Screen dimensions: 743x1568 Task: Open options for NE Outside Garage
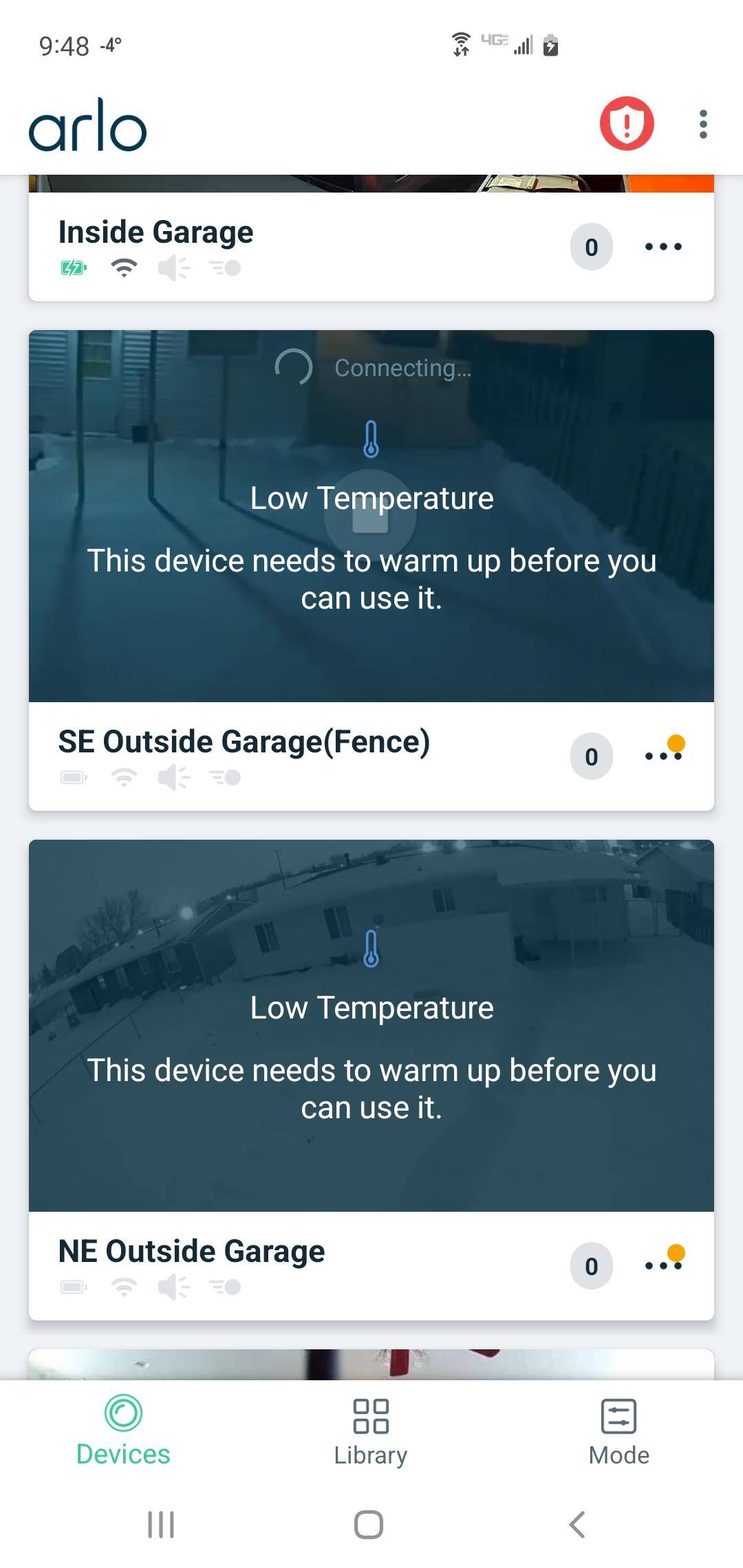click(x=663, y=1265)
